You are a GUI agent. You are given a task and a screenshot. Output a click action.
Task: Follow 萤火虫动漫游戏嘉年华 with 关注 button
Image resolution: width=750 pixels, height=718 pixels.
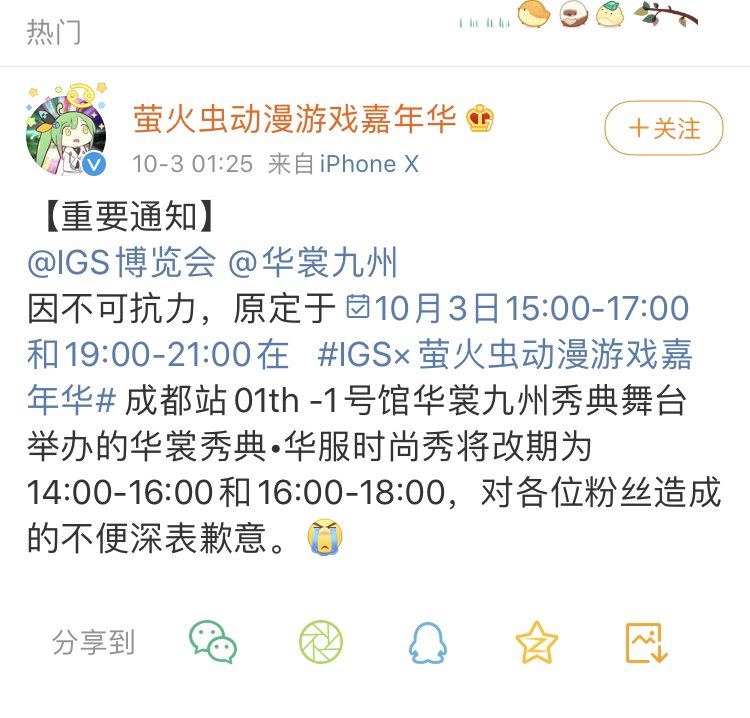663,128
